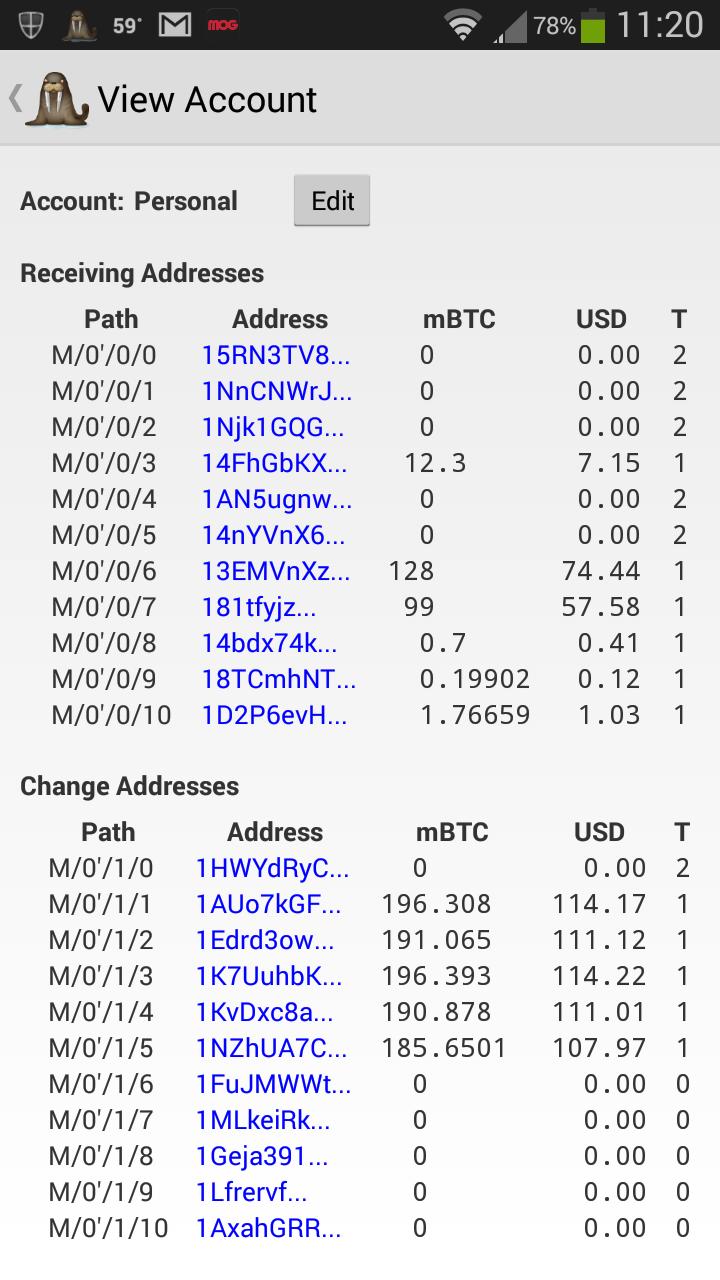Select address 14FhGbKX...

[275, 463]
